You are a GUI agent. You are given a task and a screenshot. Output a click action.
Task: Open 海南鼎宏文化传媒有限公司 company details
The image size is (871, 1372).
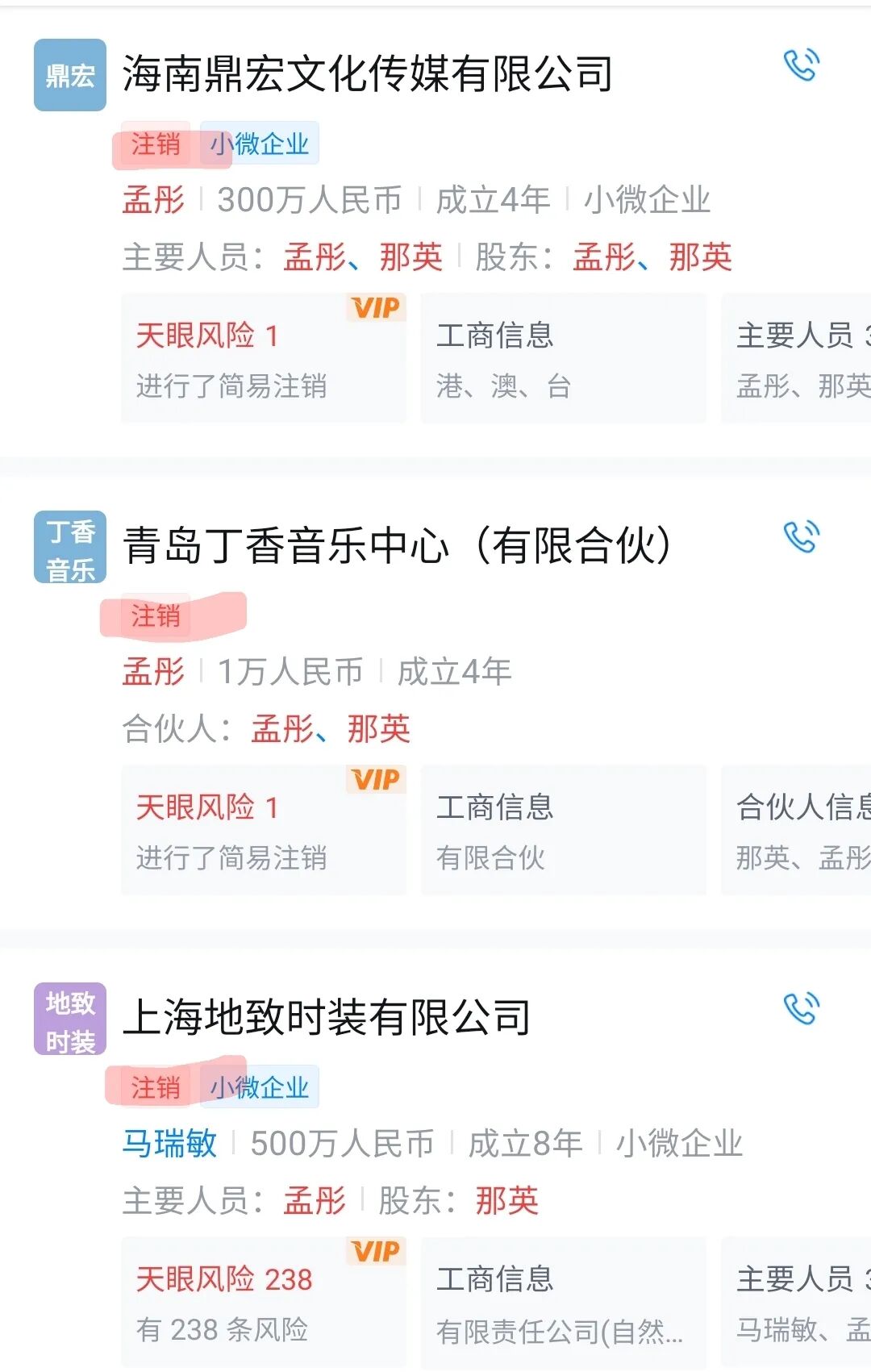[367, 74]
